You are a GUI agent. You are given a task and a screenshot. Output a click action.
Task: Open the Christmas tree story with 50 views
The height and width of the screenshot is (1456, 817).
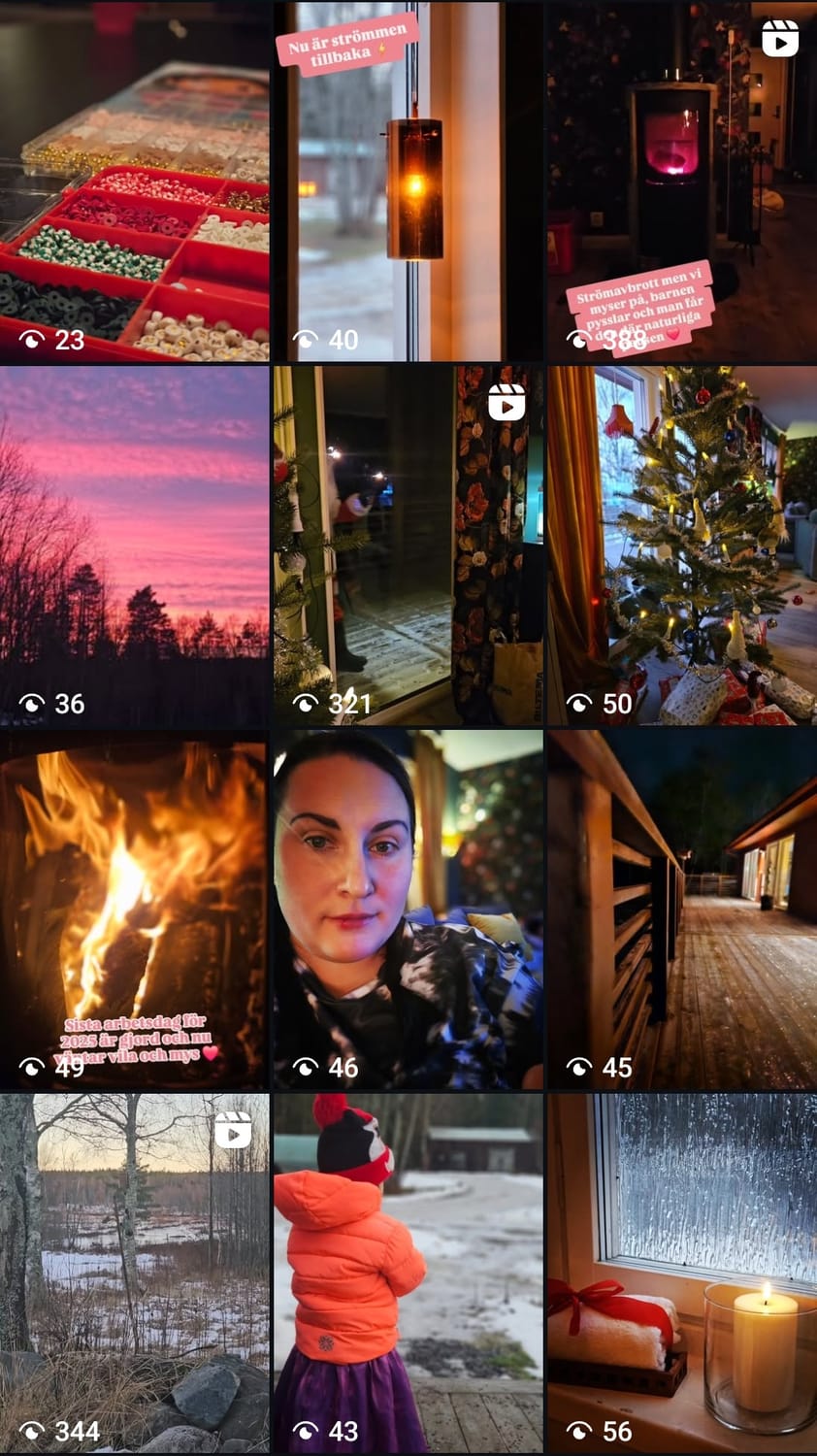[682, 546]
